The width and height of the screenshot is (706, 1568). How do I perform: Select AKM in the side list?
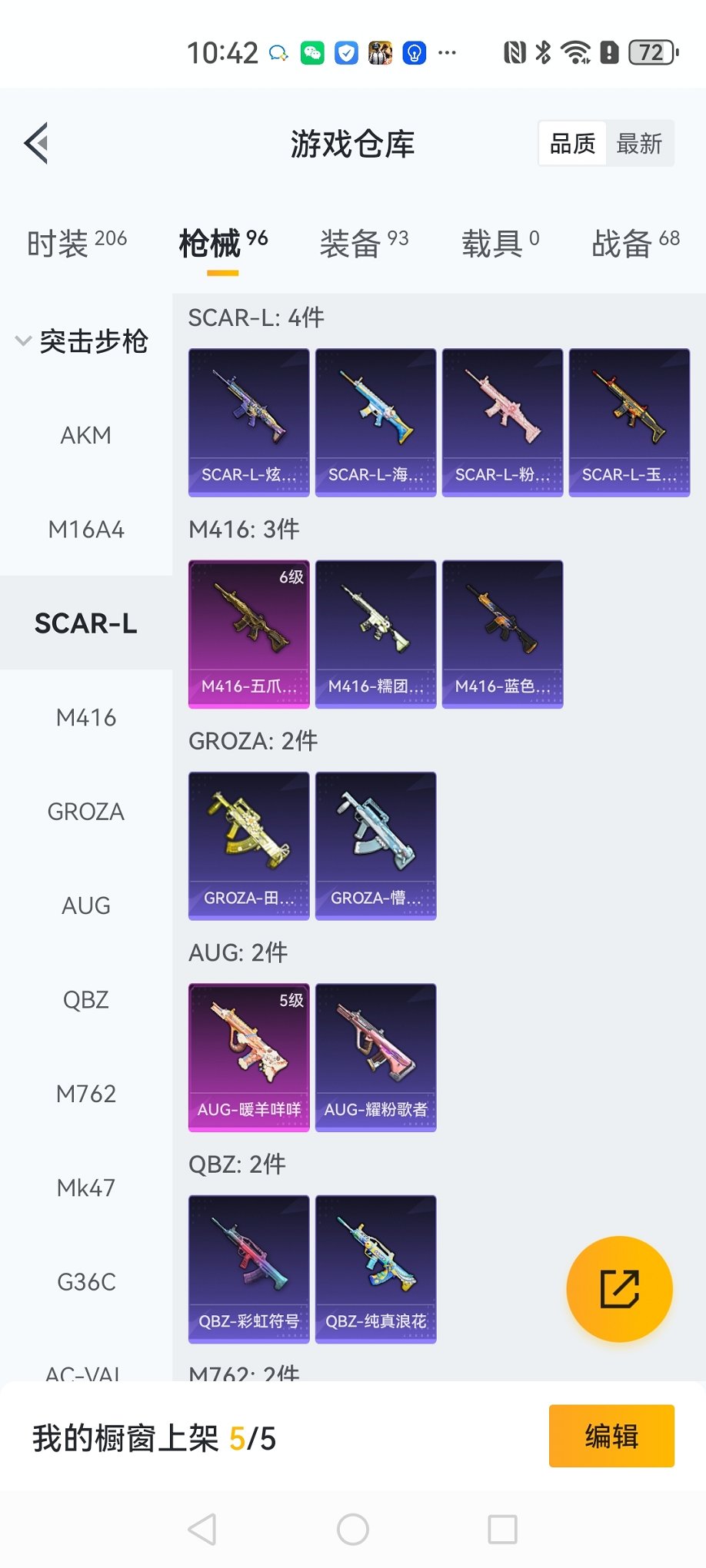point(86,436)
